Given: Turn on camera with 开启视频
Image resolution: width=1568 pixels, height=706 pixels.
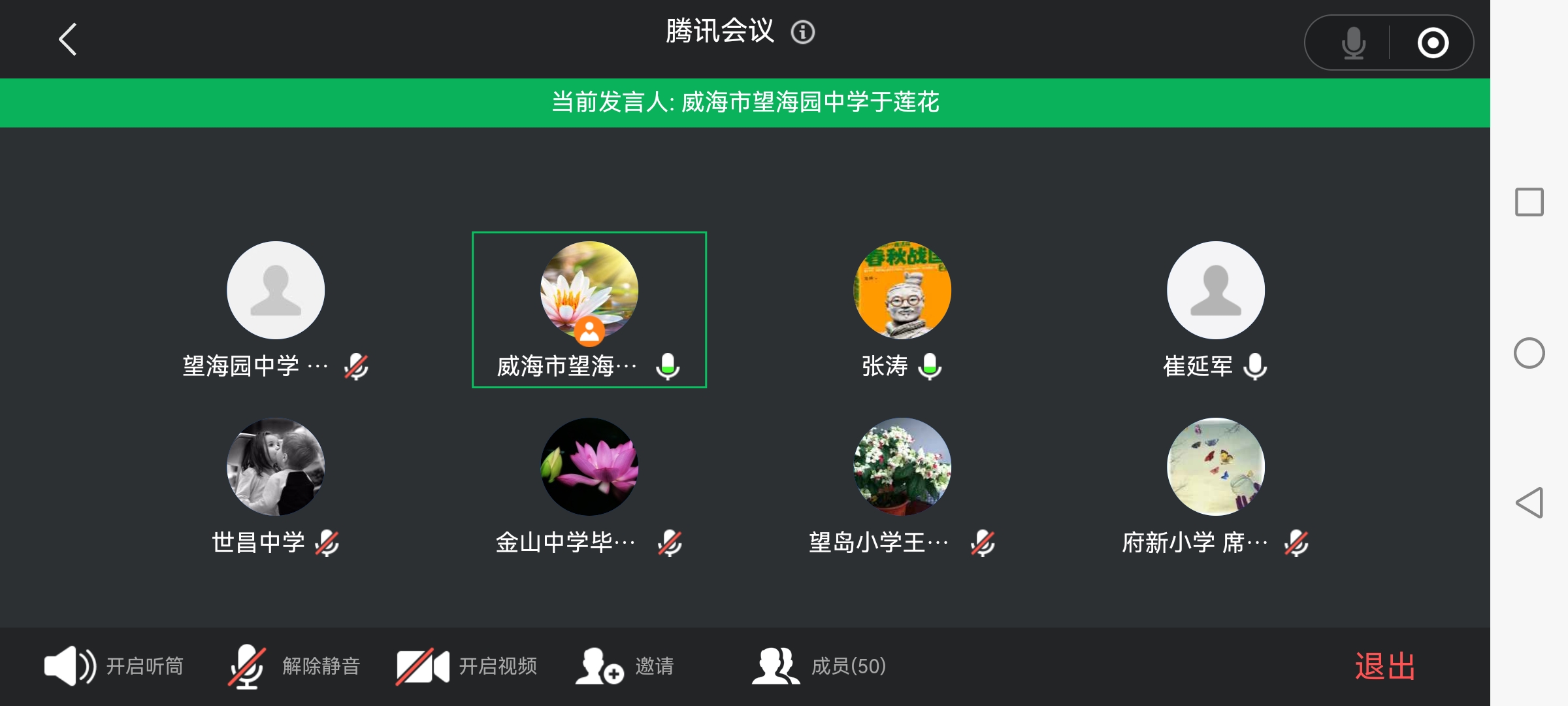Looking at the screenshot, I should [x=466, y=666].
